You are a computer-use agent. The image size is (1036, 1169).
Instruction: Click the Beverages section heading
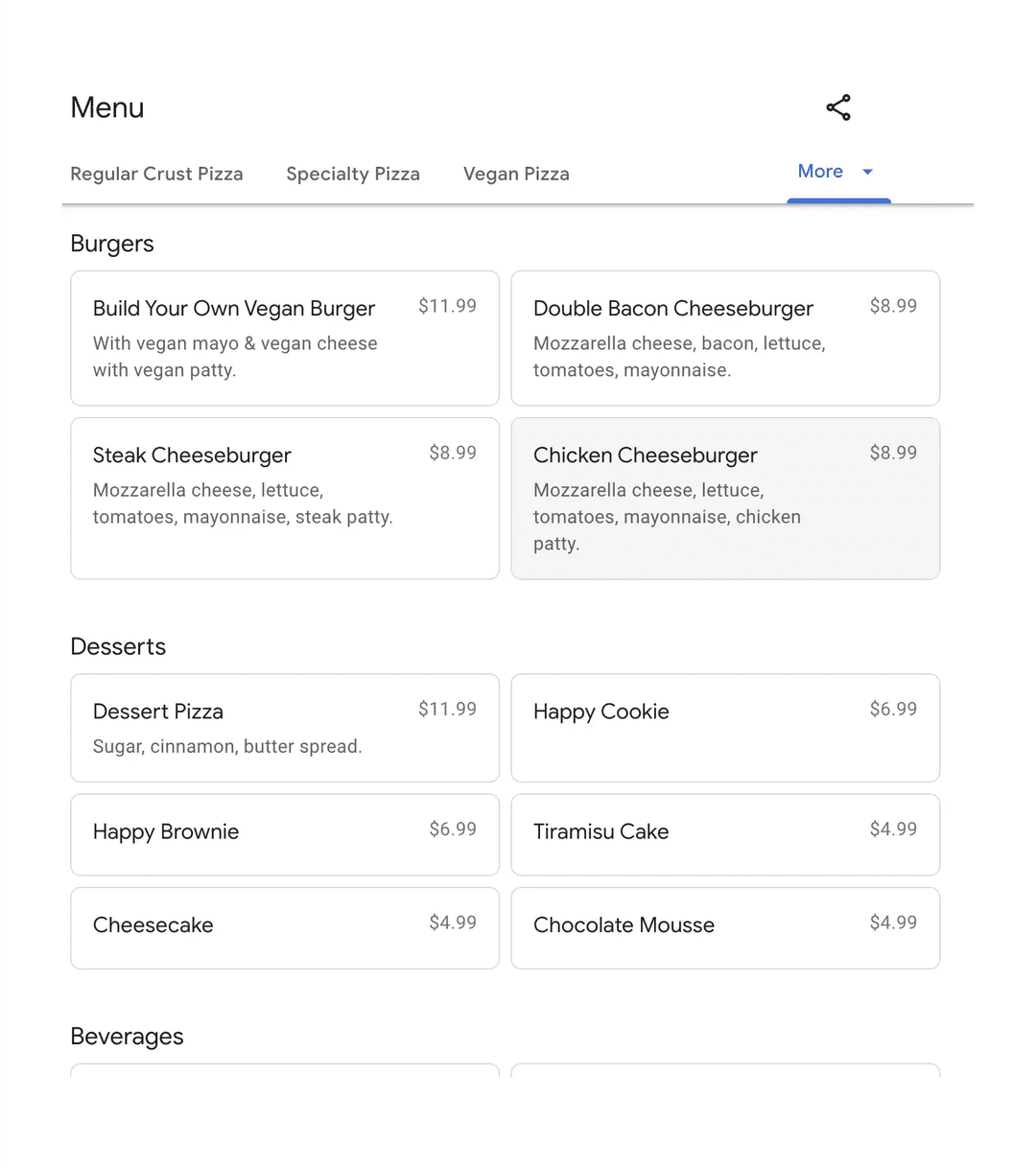tap(127, 1037)
